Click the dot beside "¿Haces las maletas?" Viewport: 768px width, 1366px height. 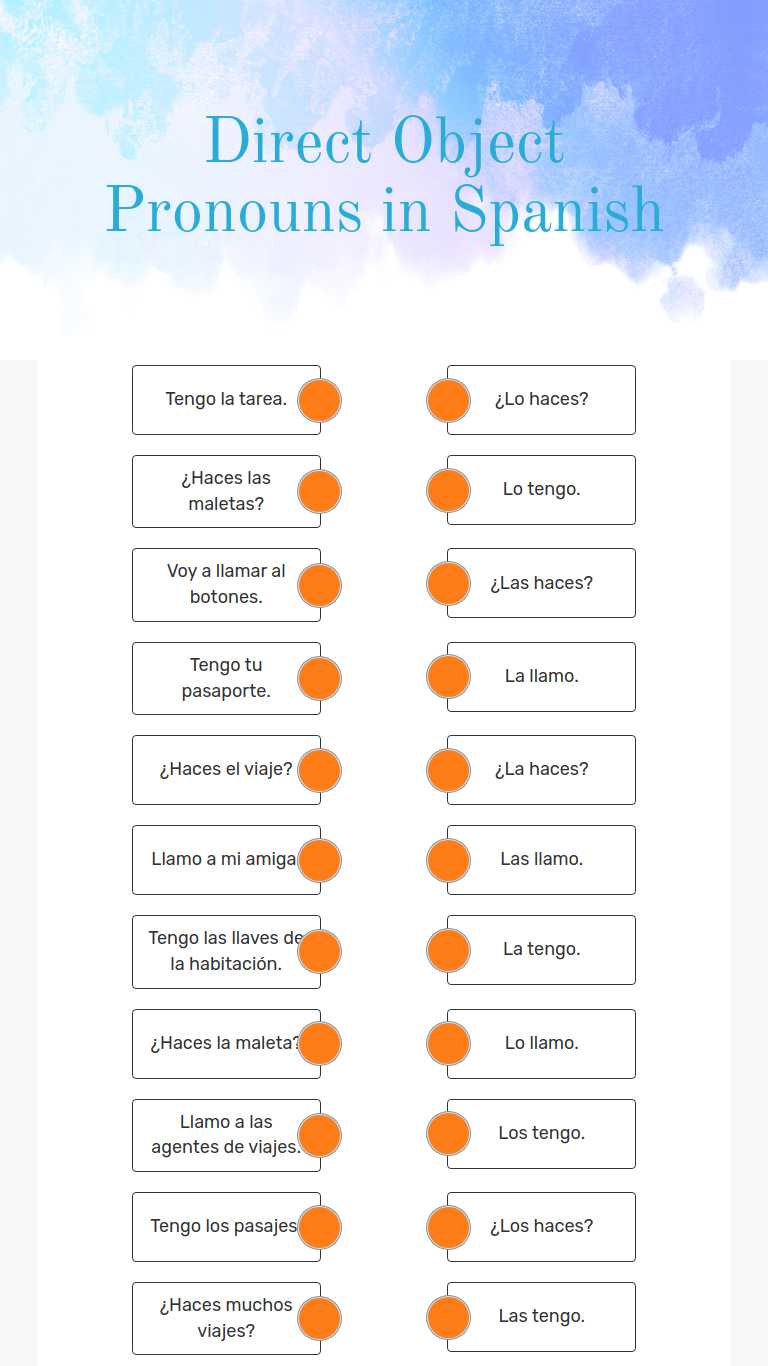[320, 491]
